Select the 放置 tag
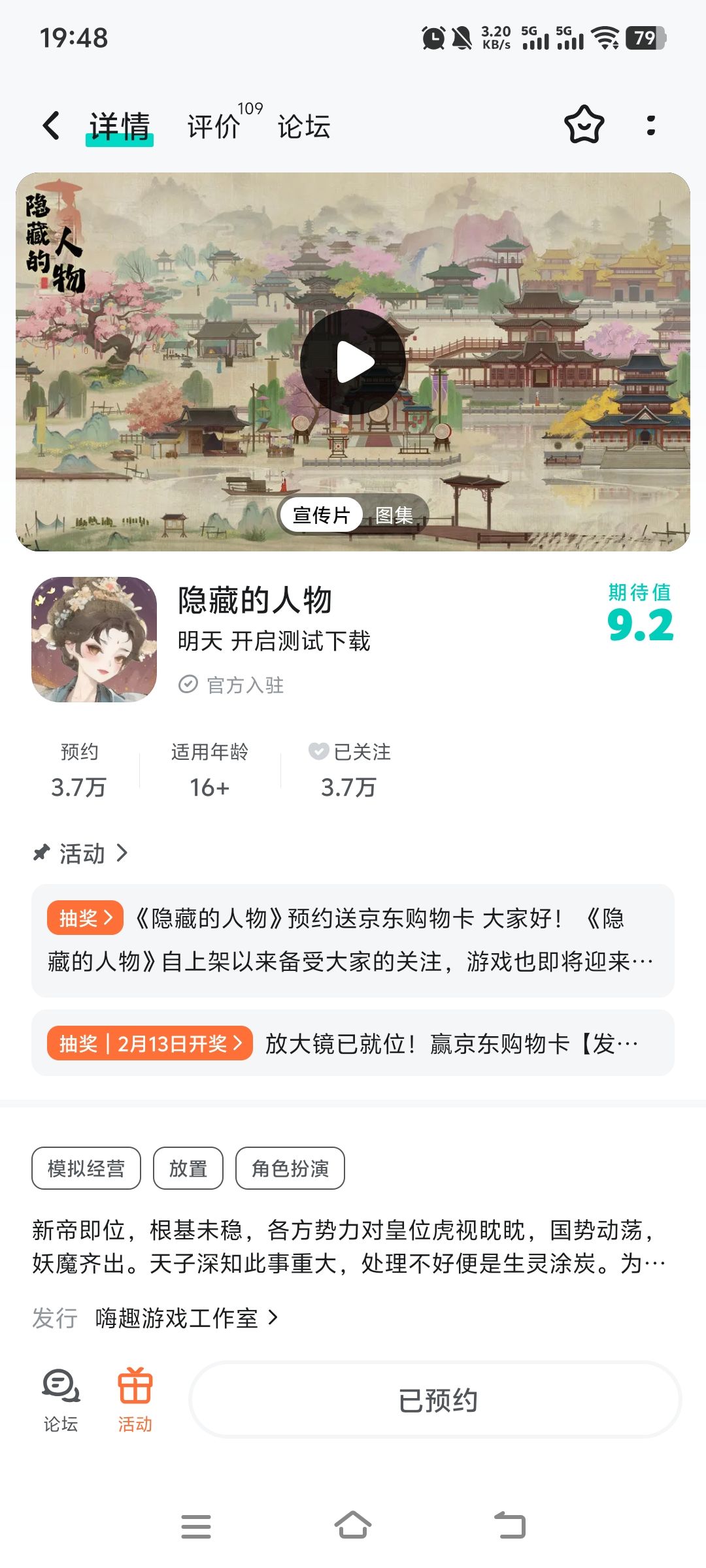 pos(188,1168)
